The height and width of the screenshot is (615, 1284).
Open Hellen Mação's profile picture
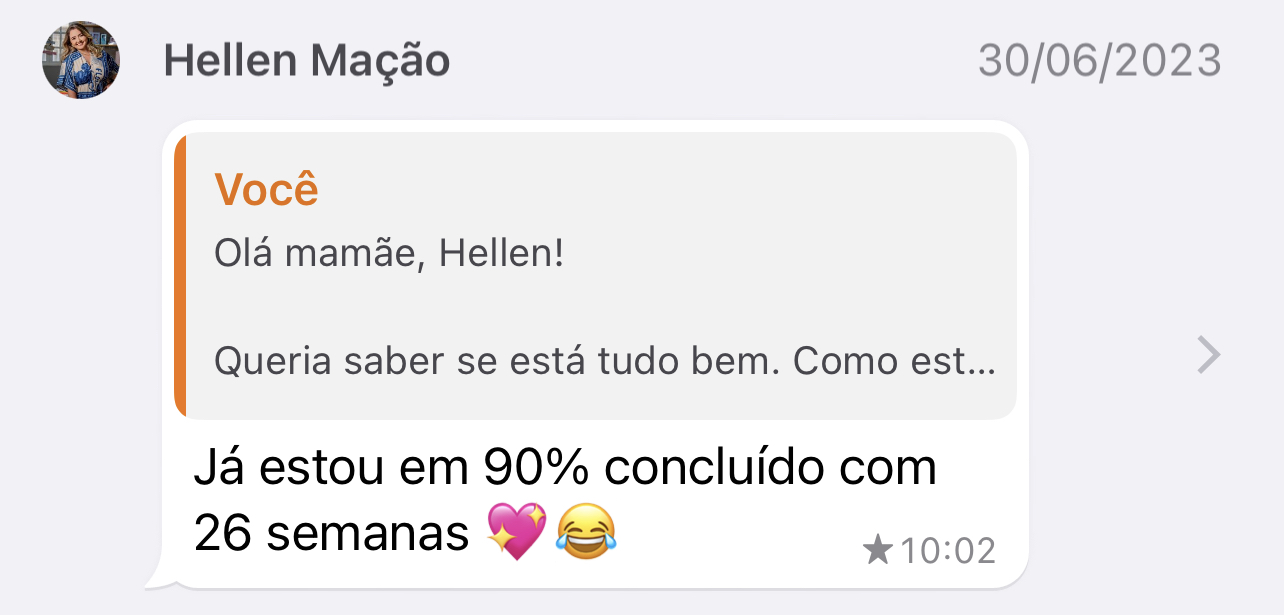coord(80,61)
